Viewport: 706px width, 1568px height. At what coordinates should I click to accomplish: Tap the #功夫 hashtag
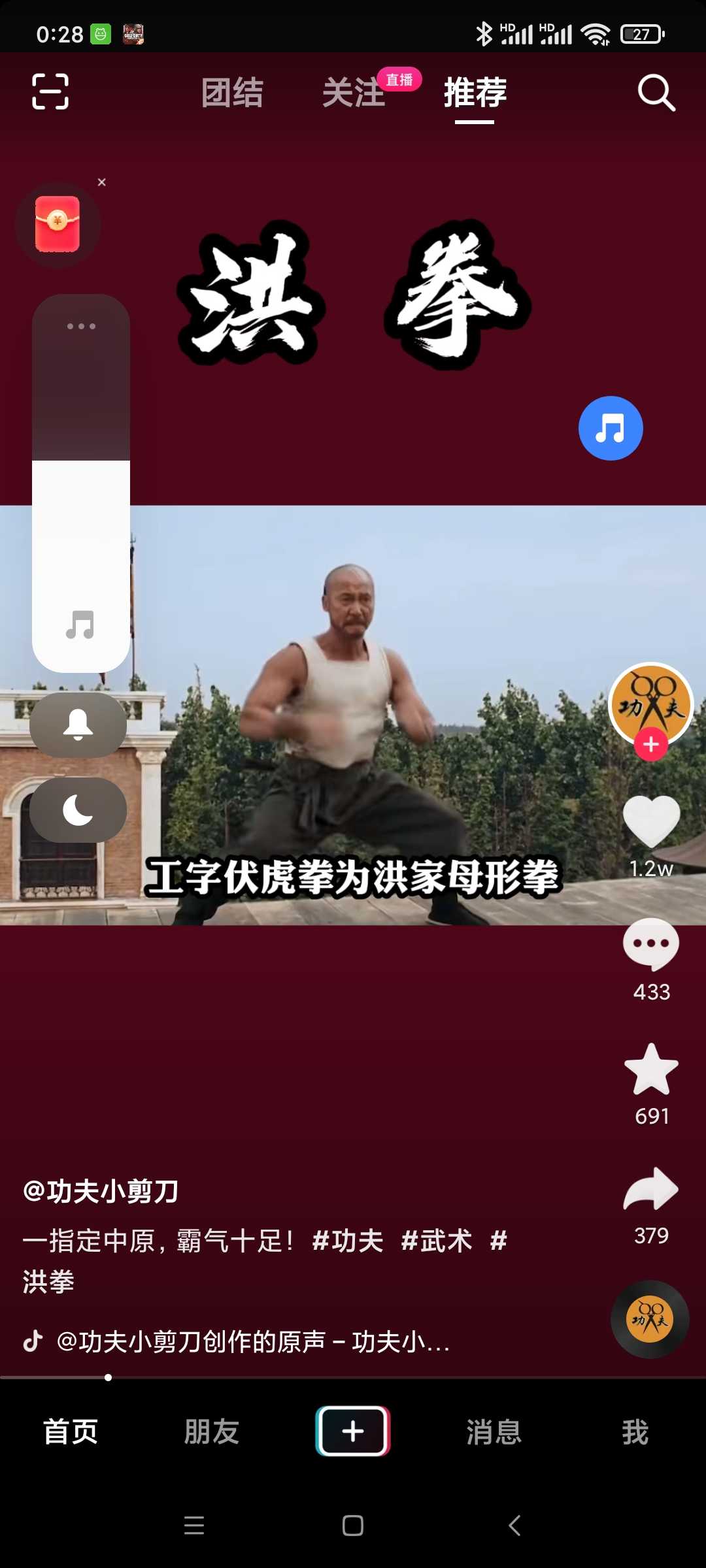click(348, 1240)
